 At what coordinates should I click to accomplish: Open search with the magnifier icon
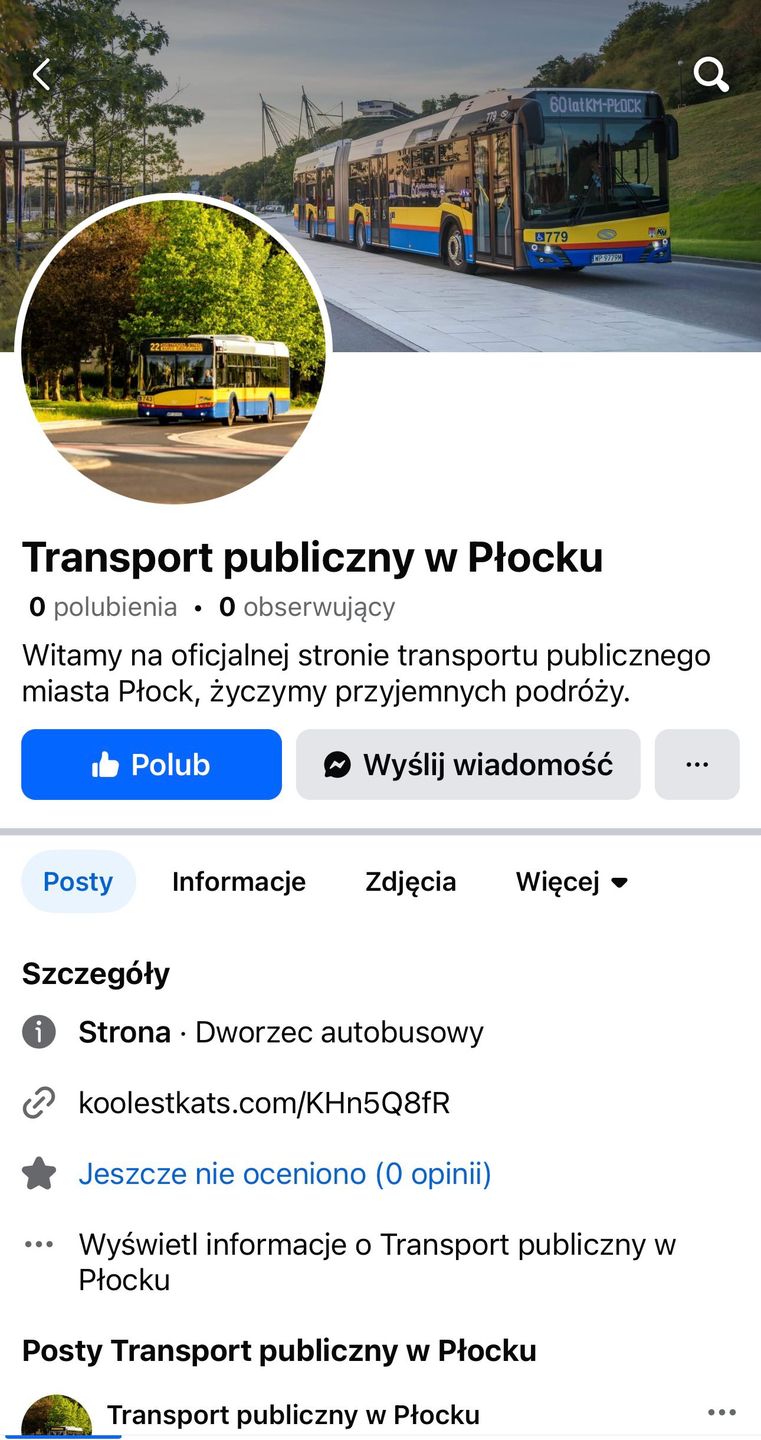(x=711, y=74)
